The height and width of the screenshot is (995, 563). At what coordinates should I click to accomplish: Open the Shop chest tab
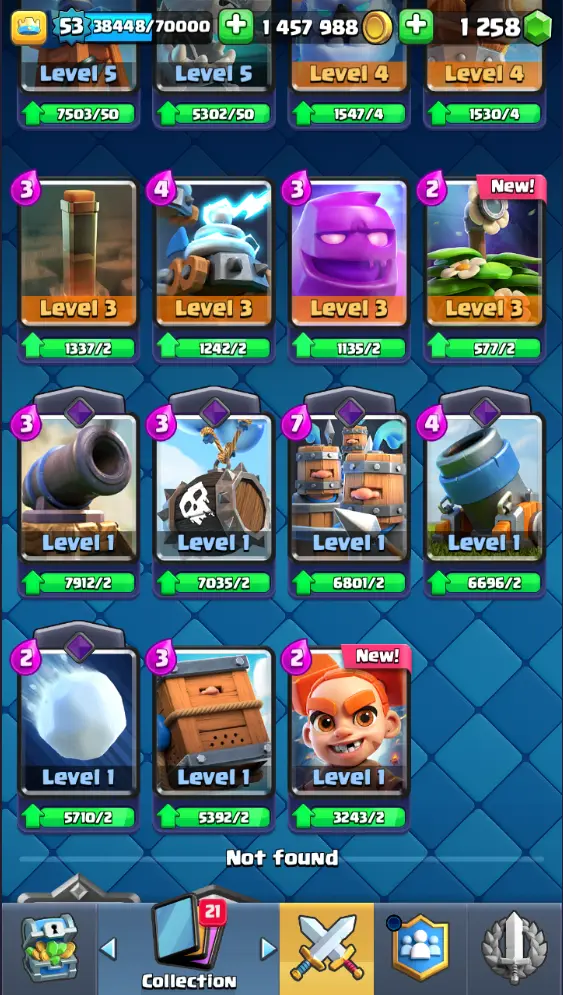click(x=50, y=948)
